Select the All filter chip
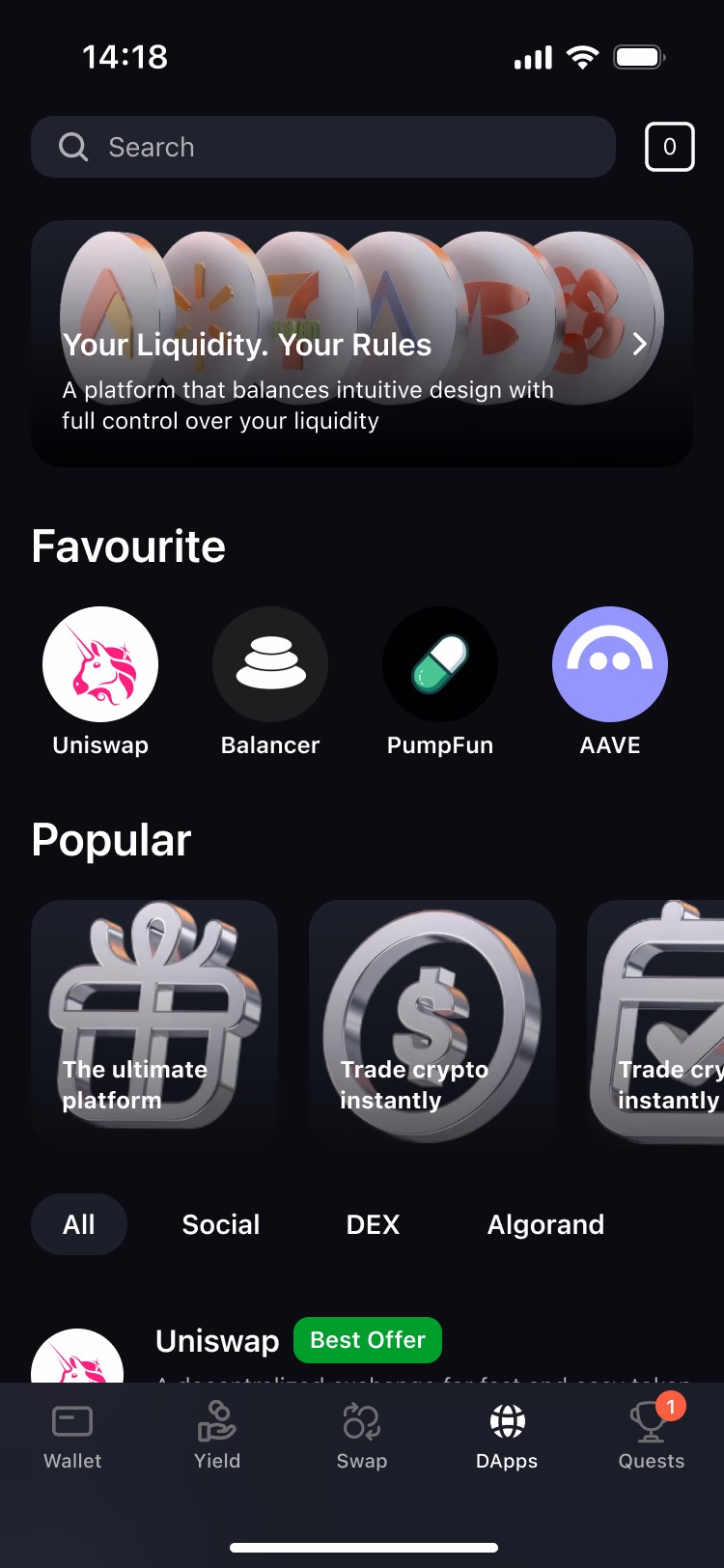This screenshot has width=724, height=1568. [x=79, y=1224]
